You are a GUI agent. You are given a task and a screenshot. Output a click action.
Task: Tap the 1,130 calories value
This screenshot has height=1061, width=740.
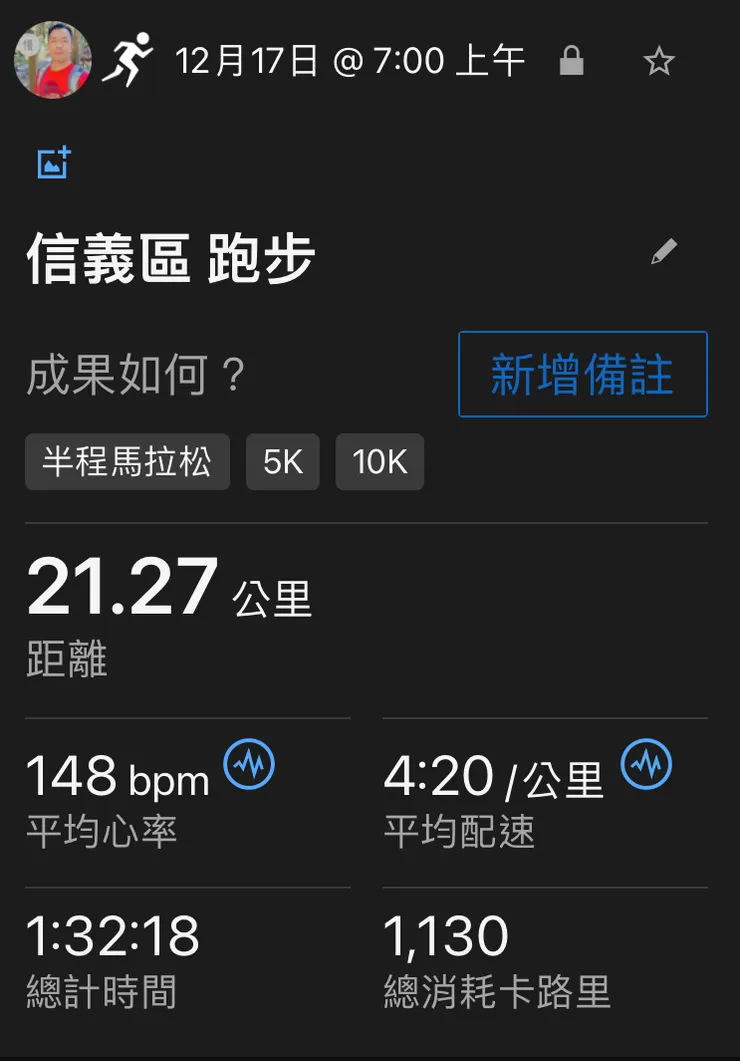[x=445, y=935]
